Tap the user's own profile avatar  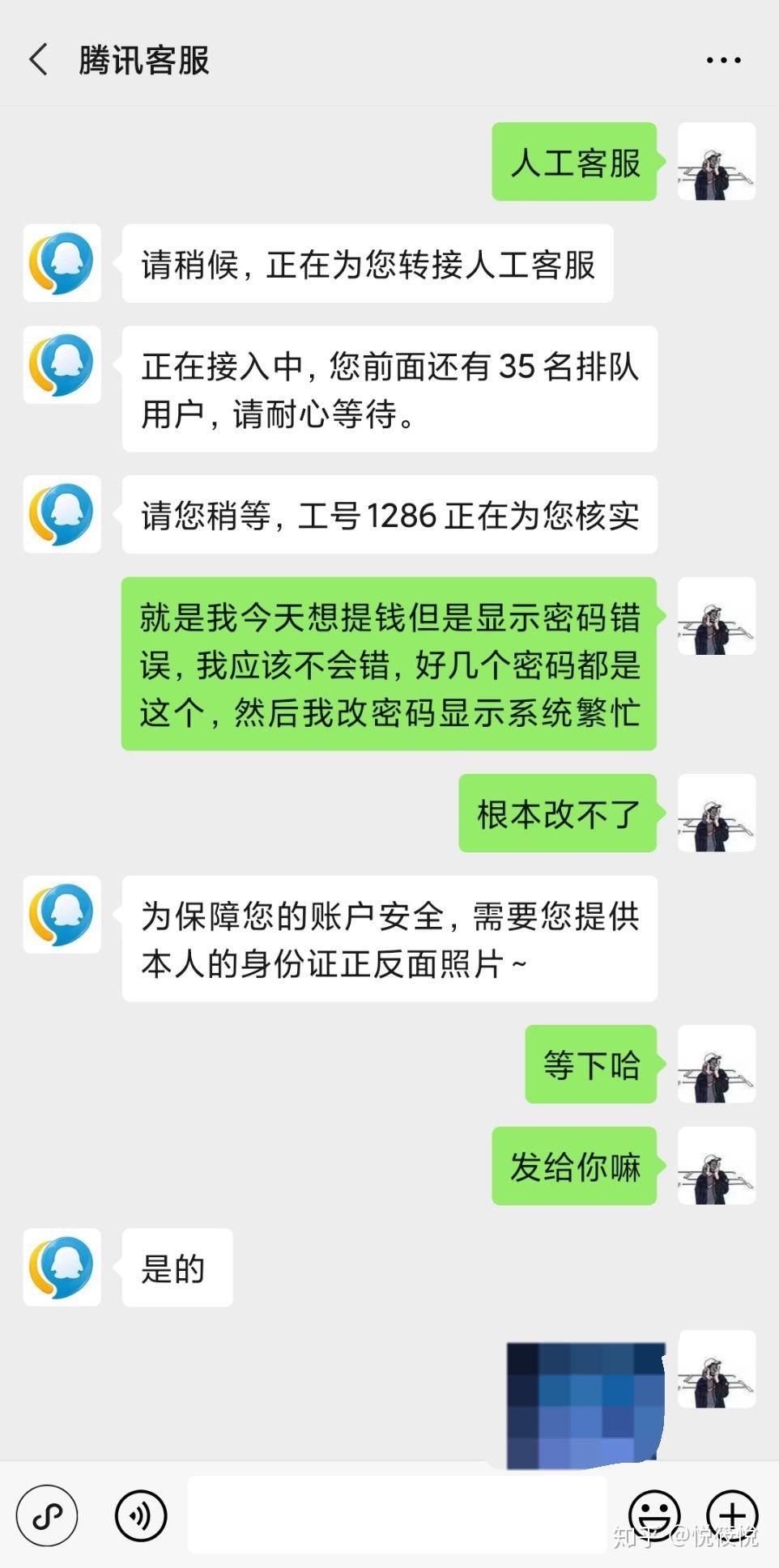point(717,164)
